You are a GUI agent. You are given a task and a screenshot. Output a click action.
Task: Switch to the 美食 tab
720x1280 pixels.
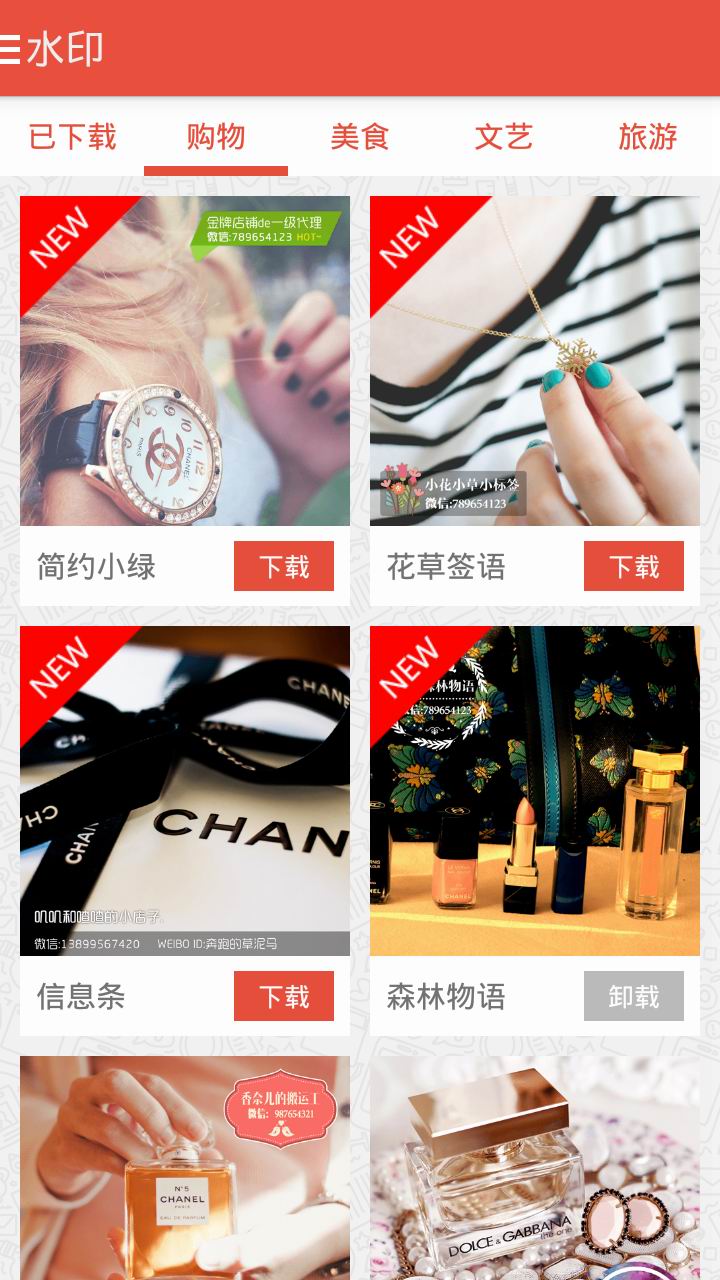click(360, 137)
